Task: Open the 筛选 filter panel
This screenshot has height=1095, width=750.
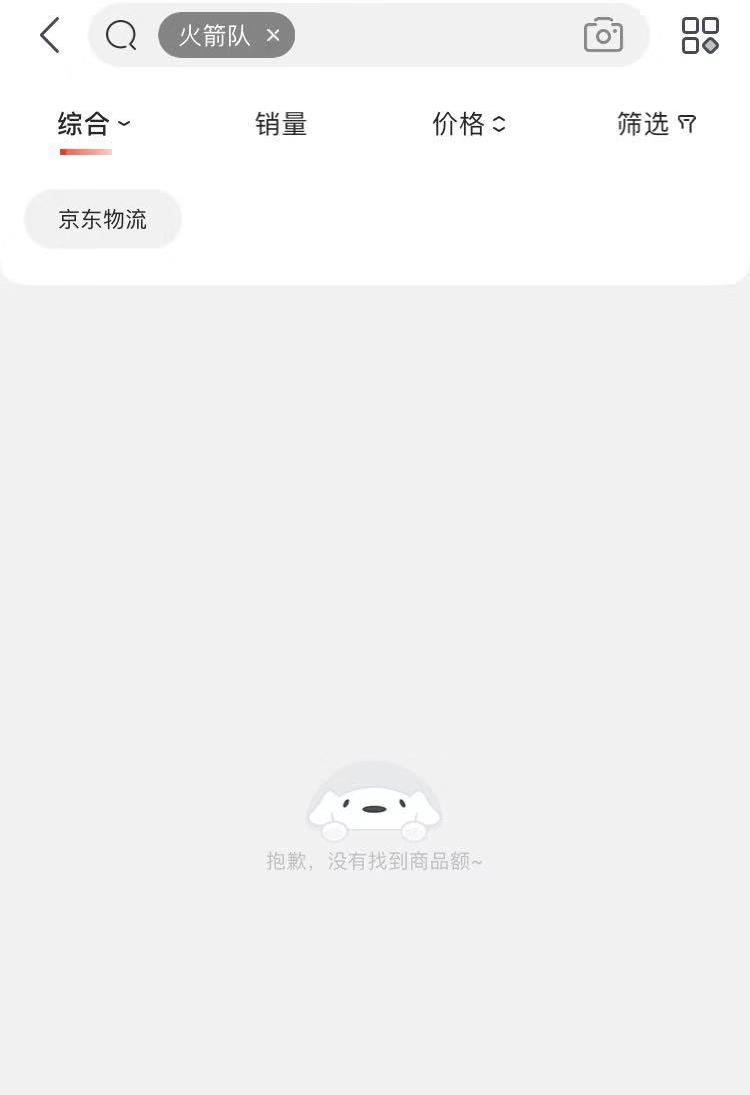Action: click(656, 124)
